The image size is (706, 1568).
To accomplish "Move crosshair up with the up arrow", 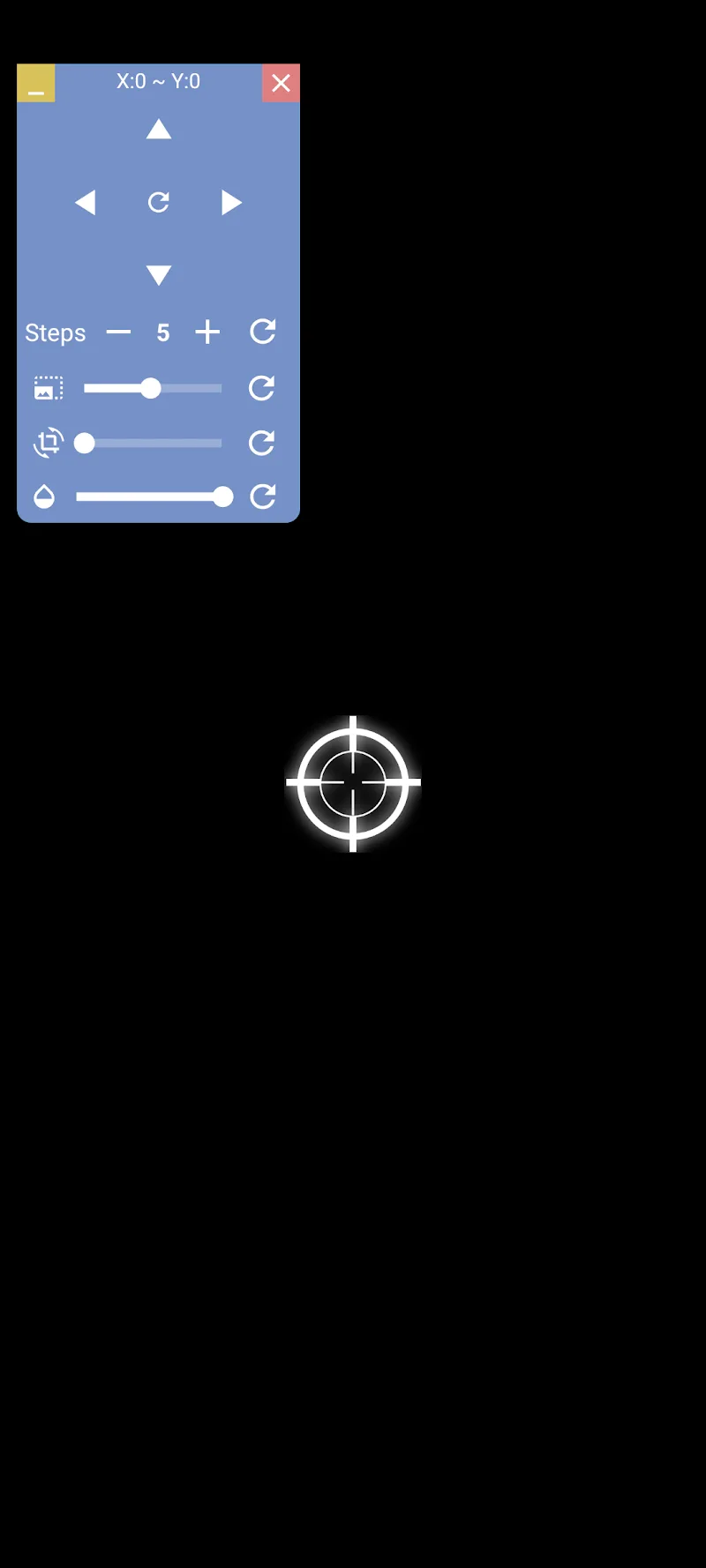I will click(x=159, y=131).
